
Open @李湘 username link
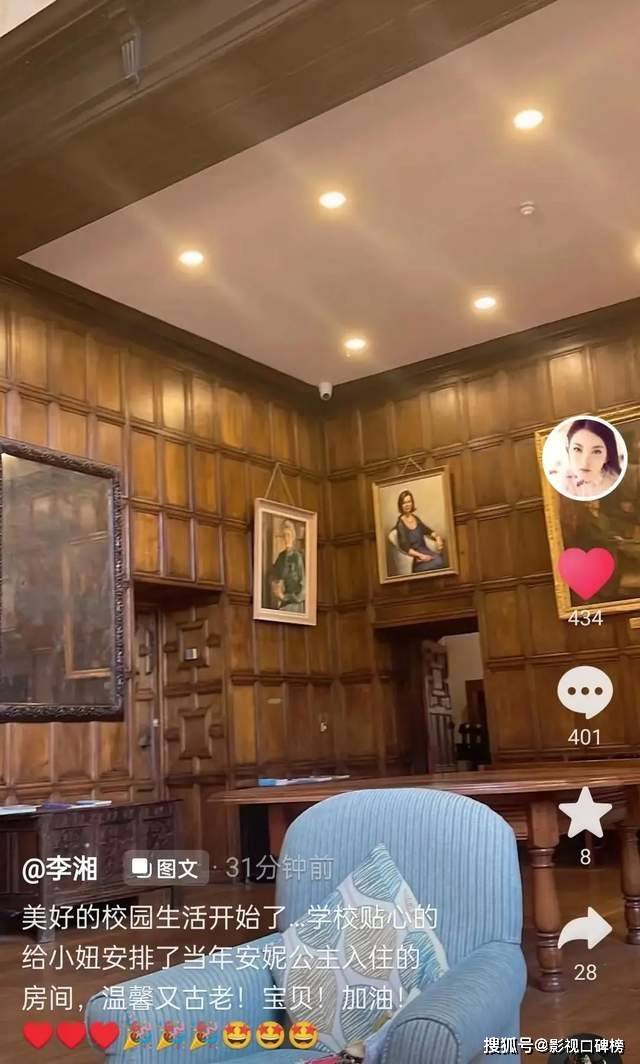click(60, 867)
